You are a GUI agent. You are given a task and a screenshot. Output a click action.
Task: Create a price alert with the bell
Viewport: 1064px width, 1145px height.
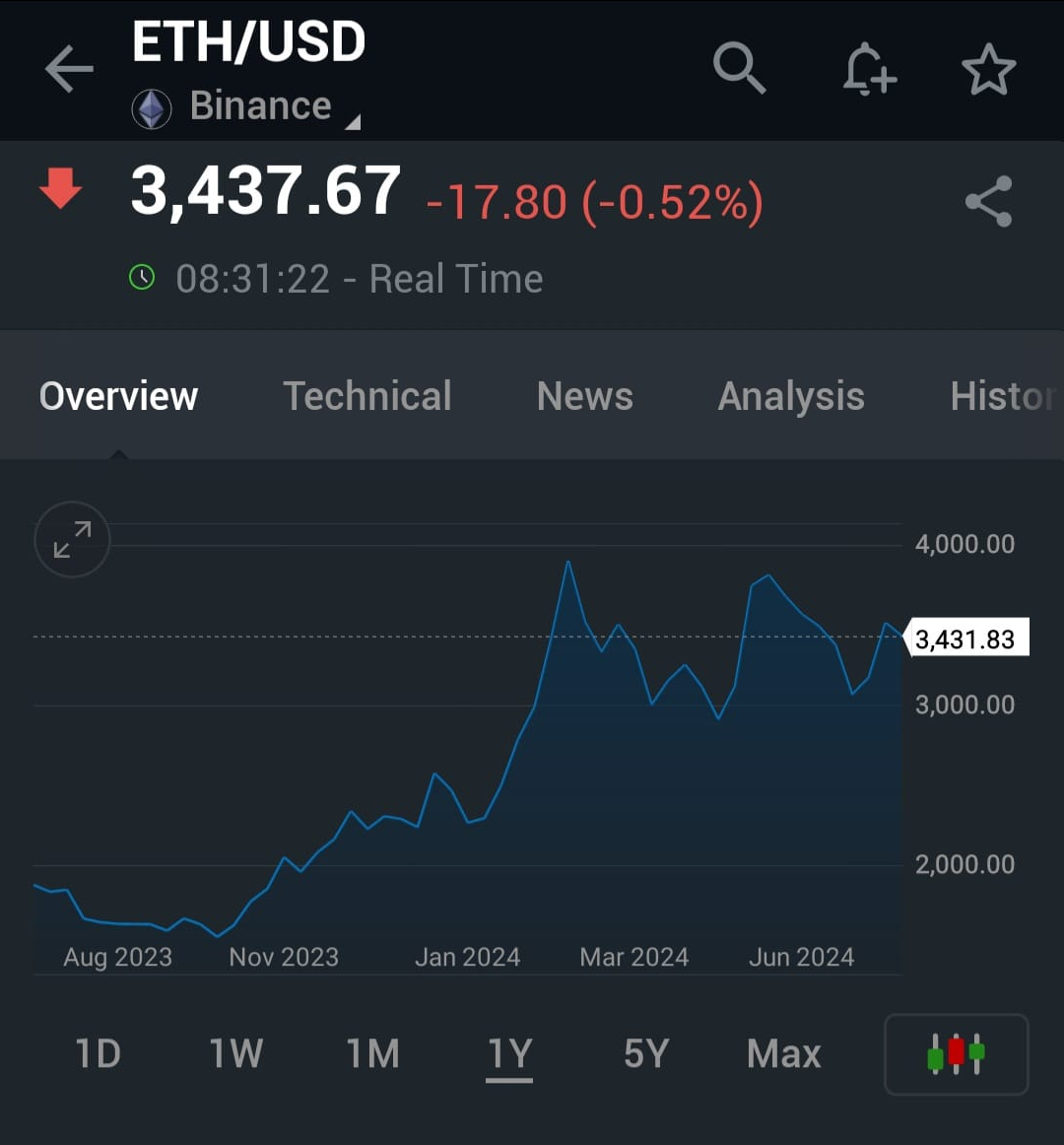[x=869, y=69]
